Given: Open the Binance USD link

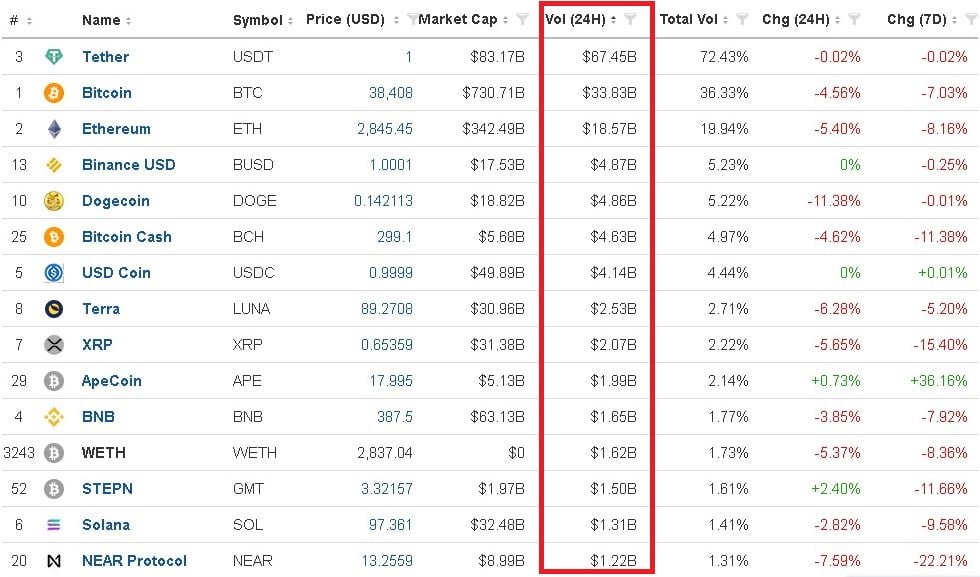Looking at the screenshot, I should (128, 165).
